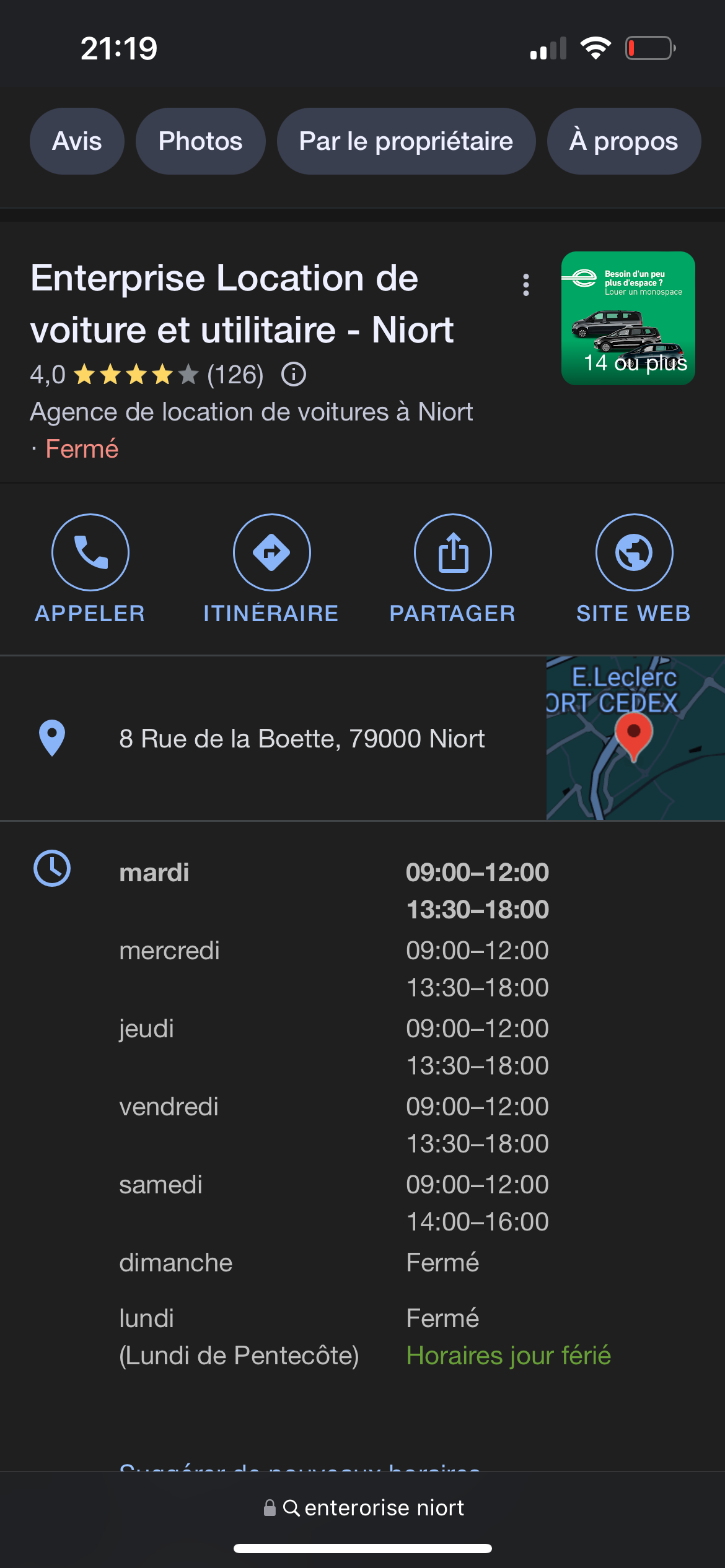
Task: Show rating info next to the reviews
Action: pyautogui.click(x=294, y=375)
